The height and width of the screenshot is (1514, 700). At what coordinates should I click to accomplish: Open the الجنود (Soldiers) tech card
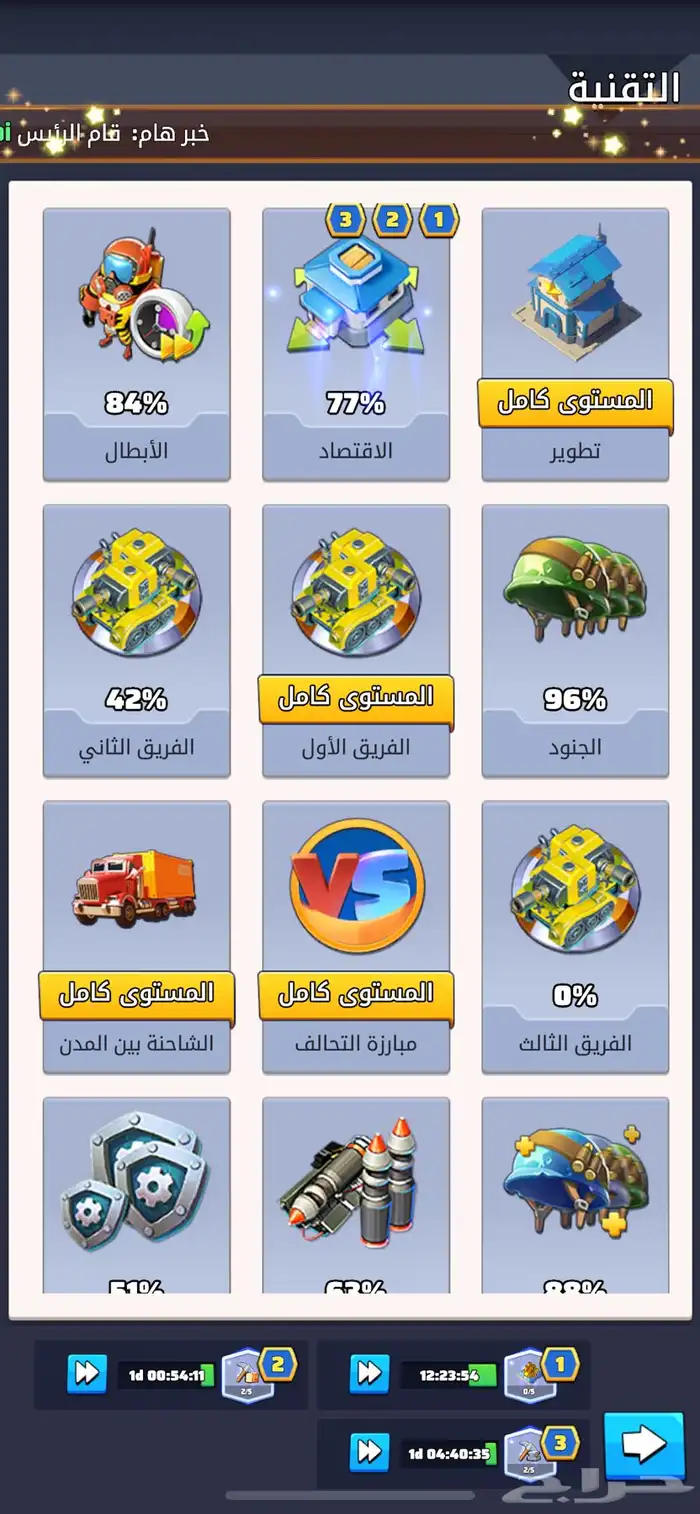click(x=575, y=640)
